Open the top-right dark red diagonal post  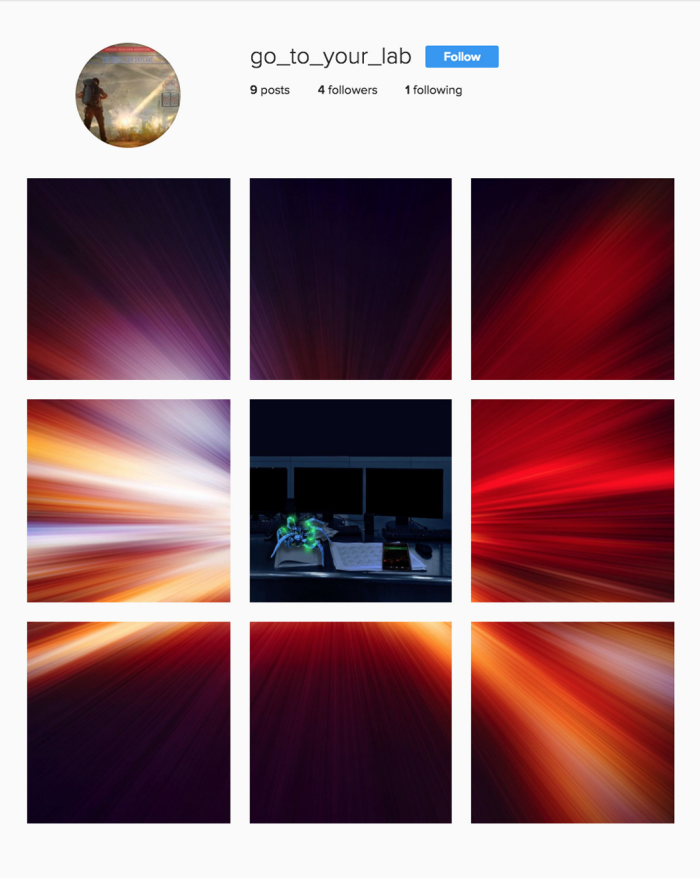pyautogui.click(x=572, y=279)
